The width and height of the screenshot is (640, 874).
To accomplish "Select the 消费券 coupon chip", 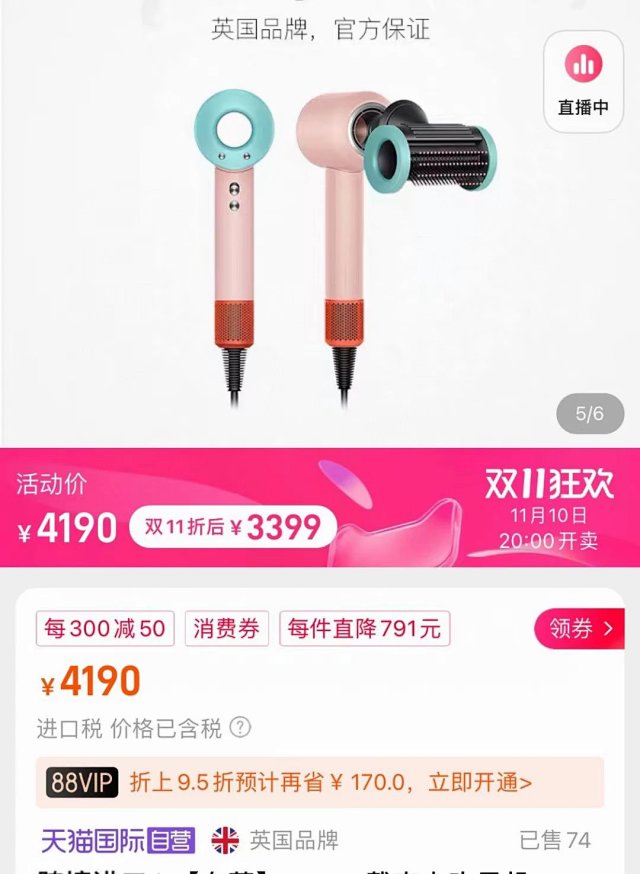I will [227, 628].
